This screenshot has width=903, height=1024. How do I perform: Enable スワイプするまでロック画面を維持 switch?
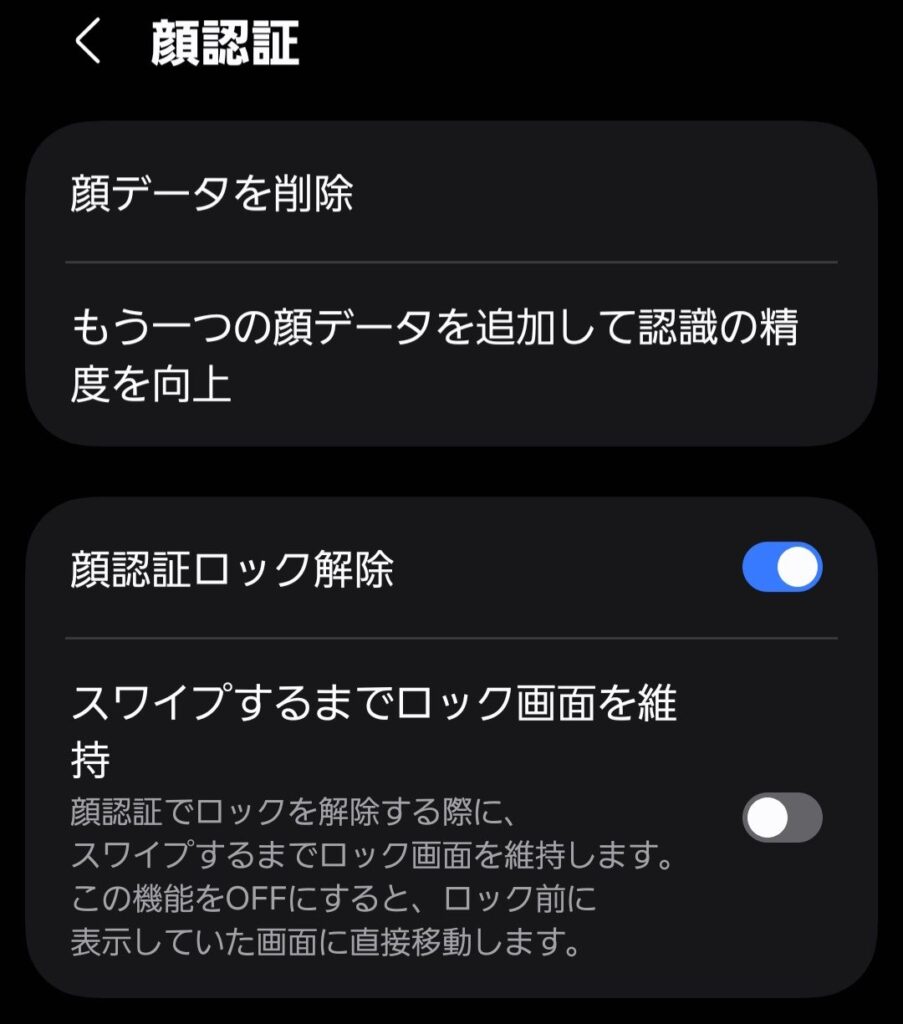point(782,818)
